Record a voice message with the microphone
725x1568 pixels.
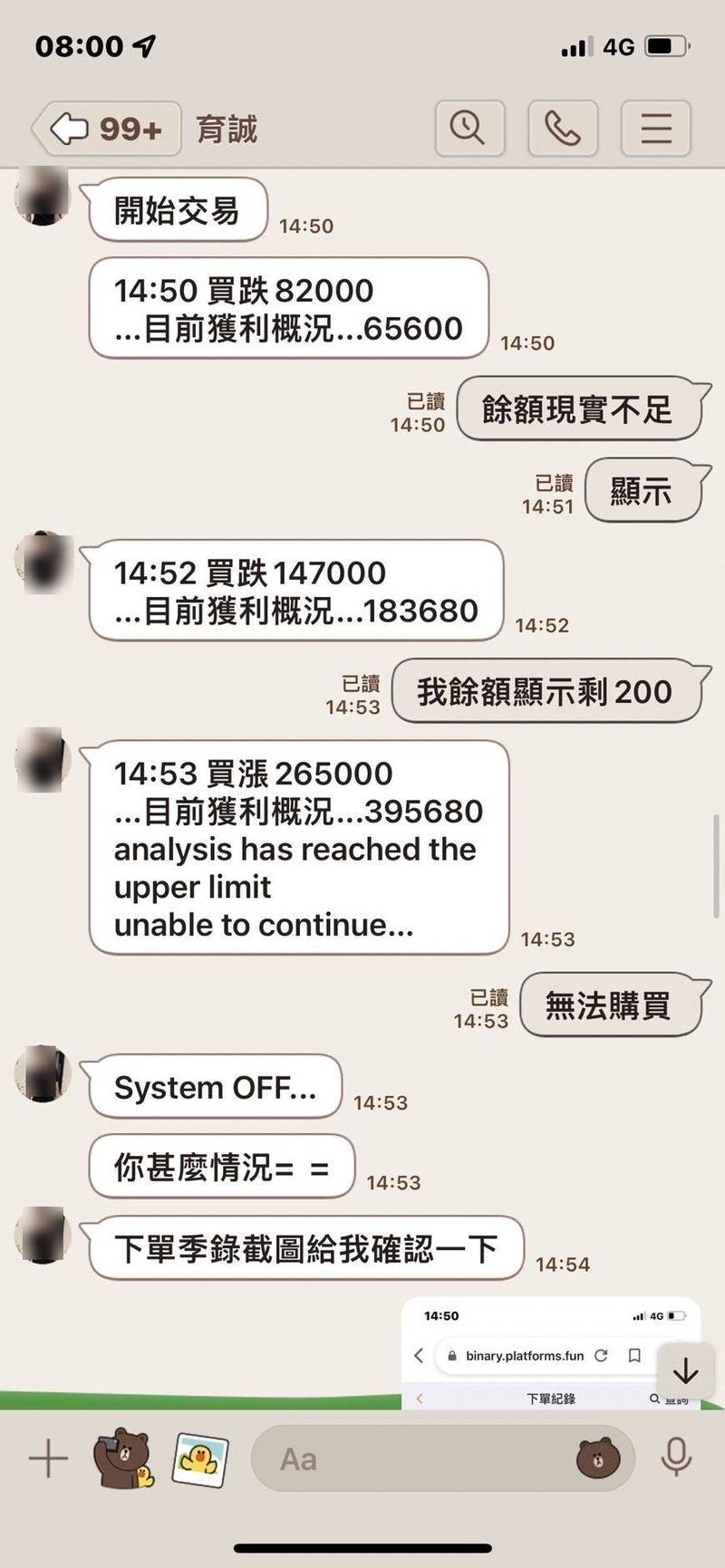pyautogui.click(x=675, y=1458)
